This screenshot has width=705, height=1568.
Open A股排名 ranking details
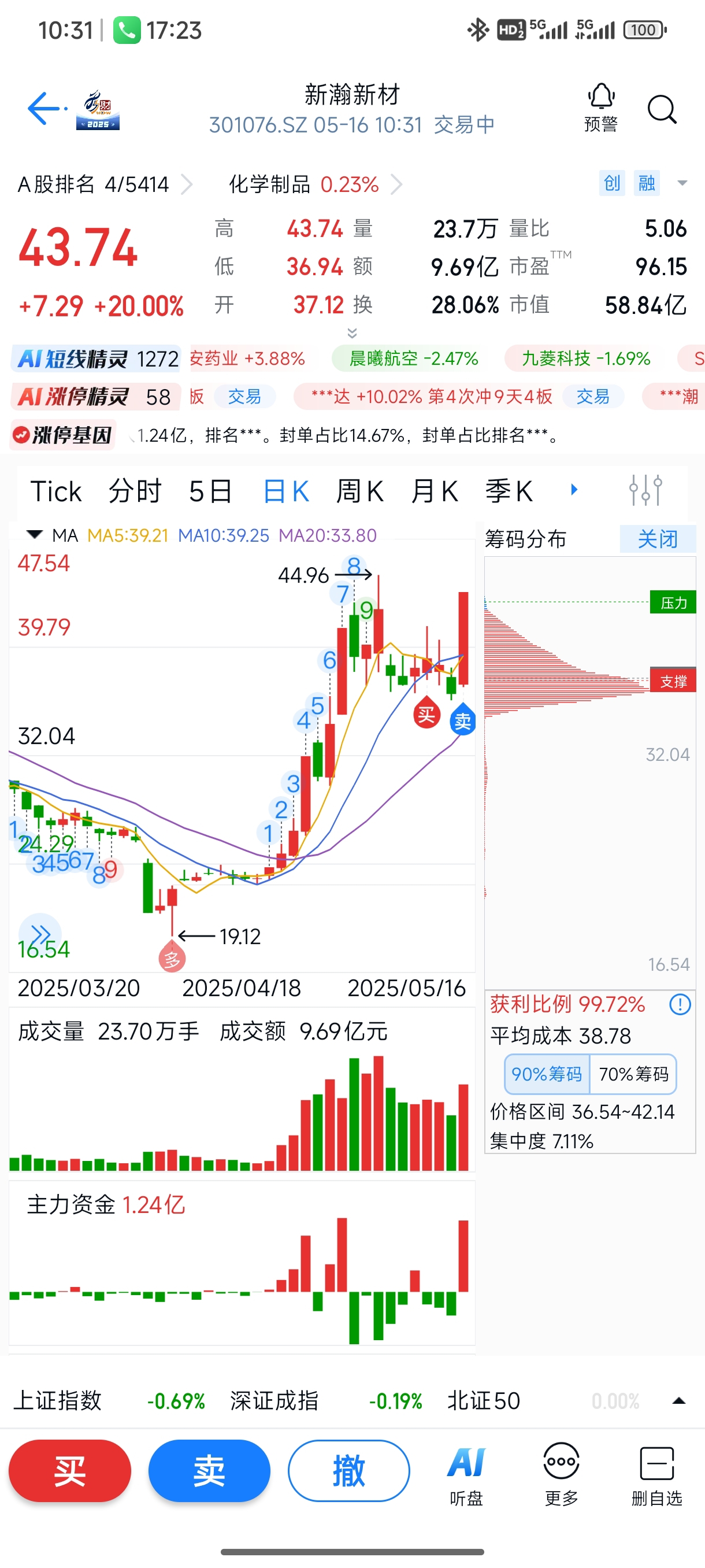[105, 184]
